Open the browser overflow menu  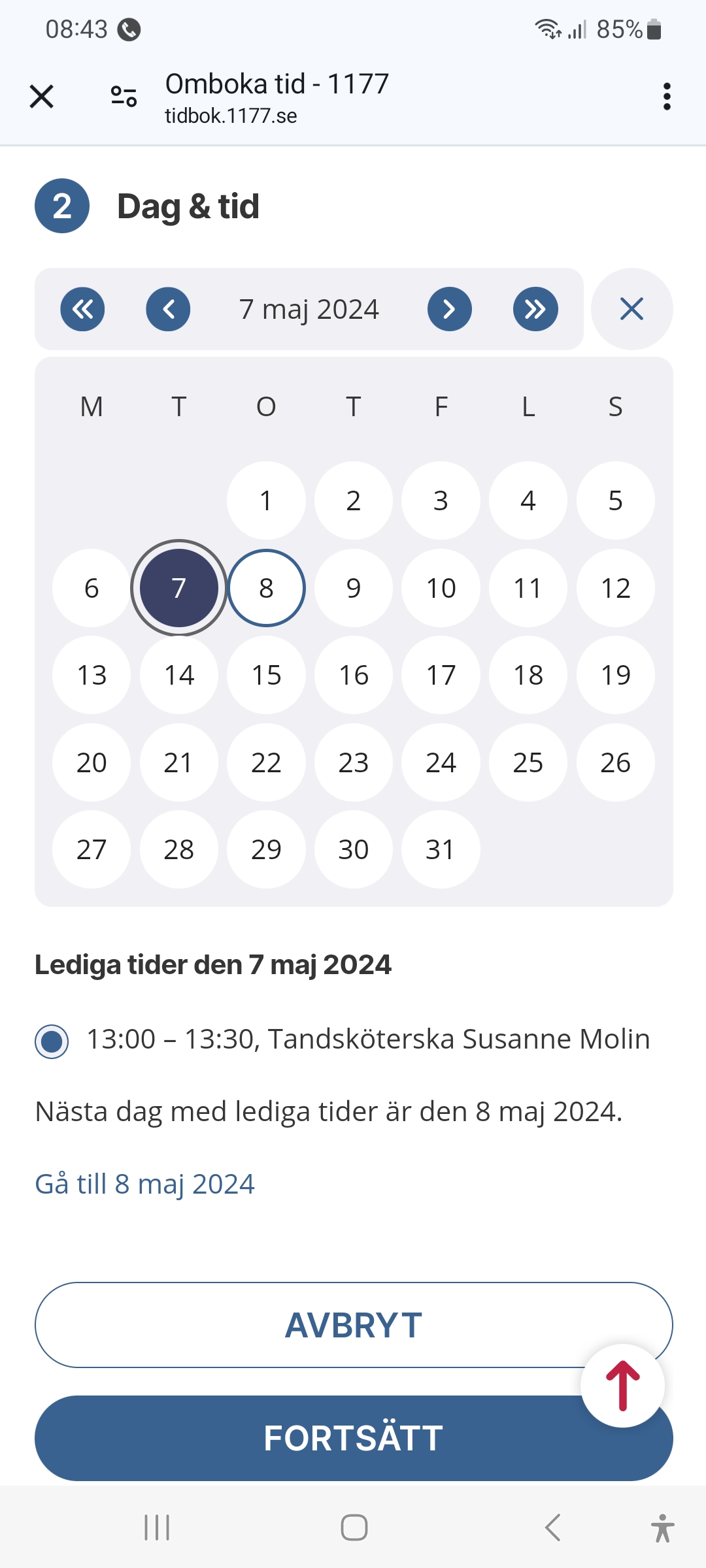(666, 97)
